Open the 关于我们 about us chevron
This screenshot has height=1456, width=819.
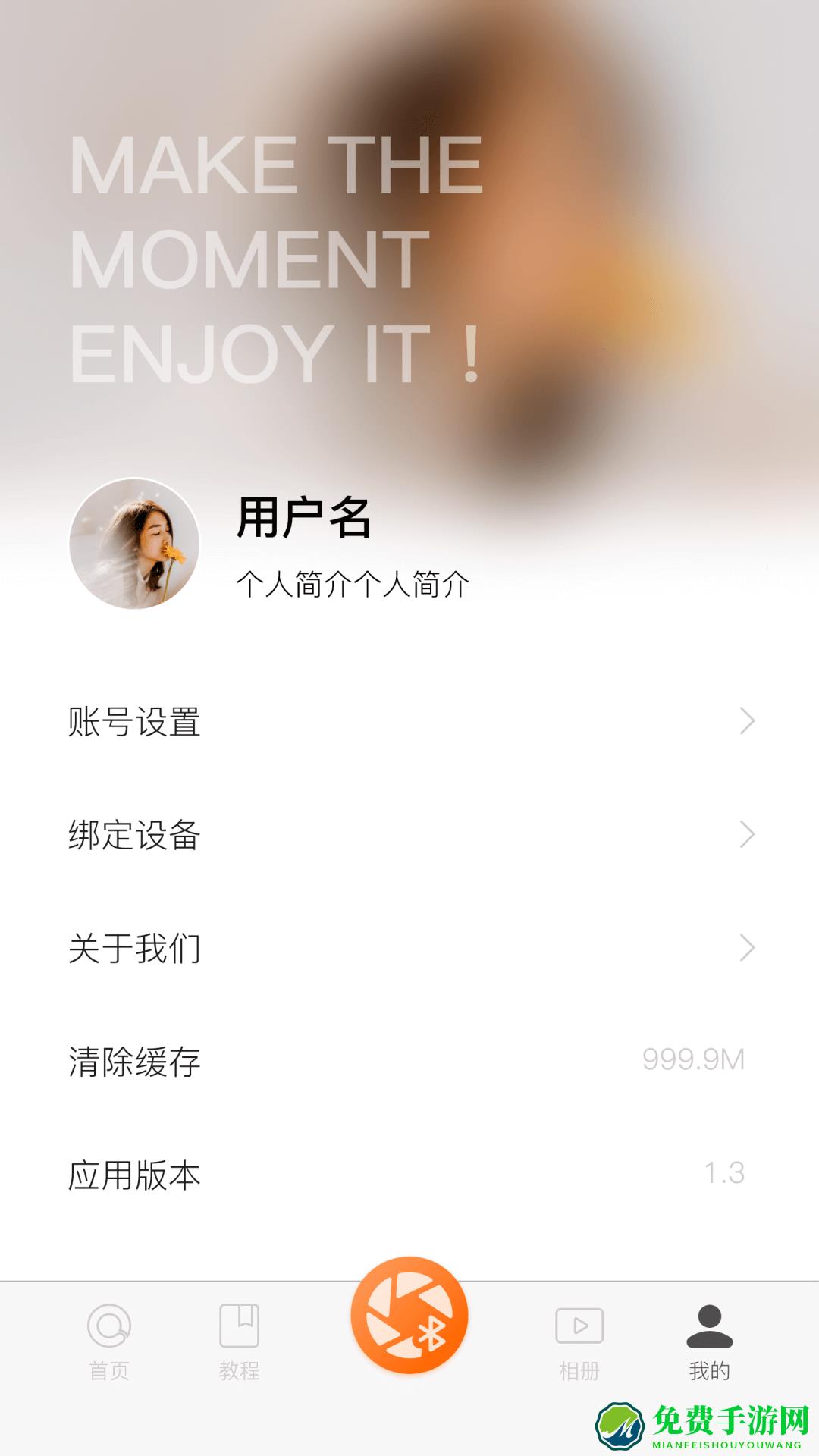pos(749,948)
